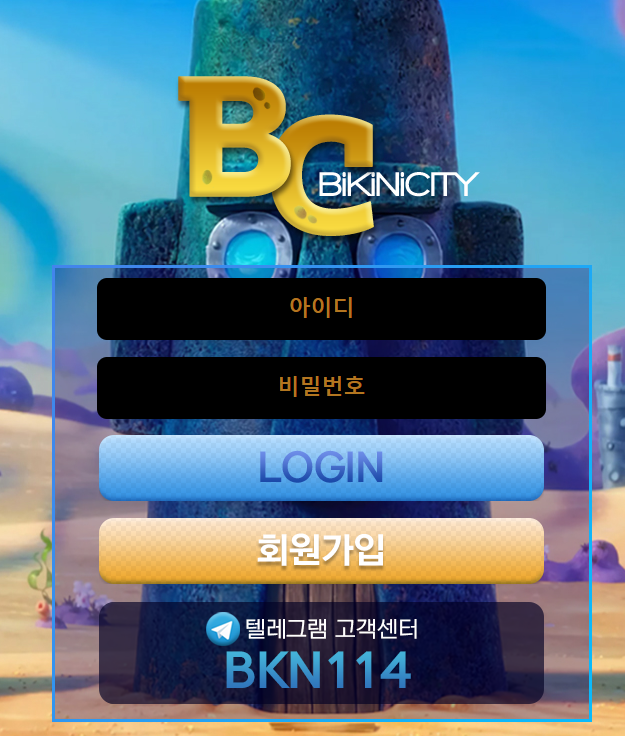
Task: Focus the 비밀번호 password field
Action: (321, 387)
